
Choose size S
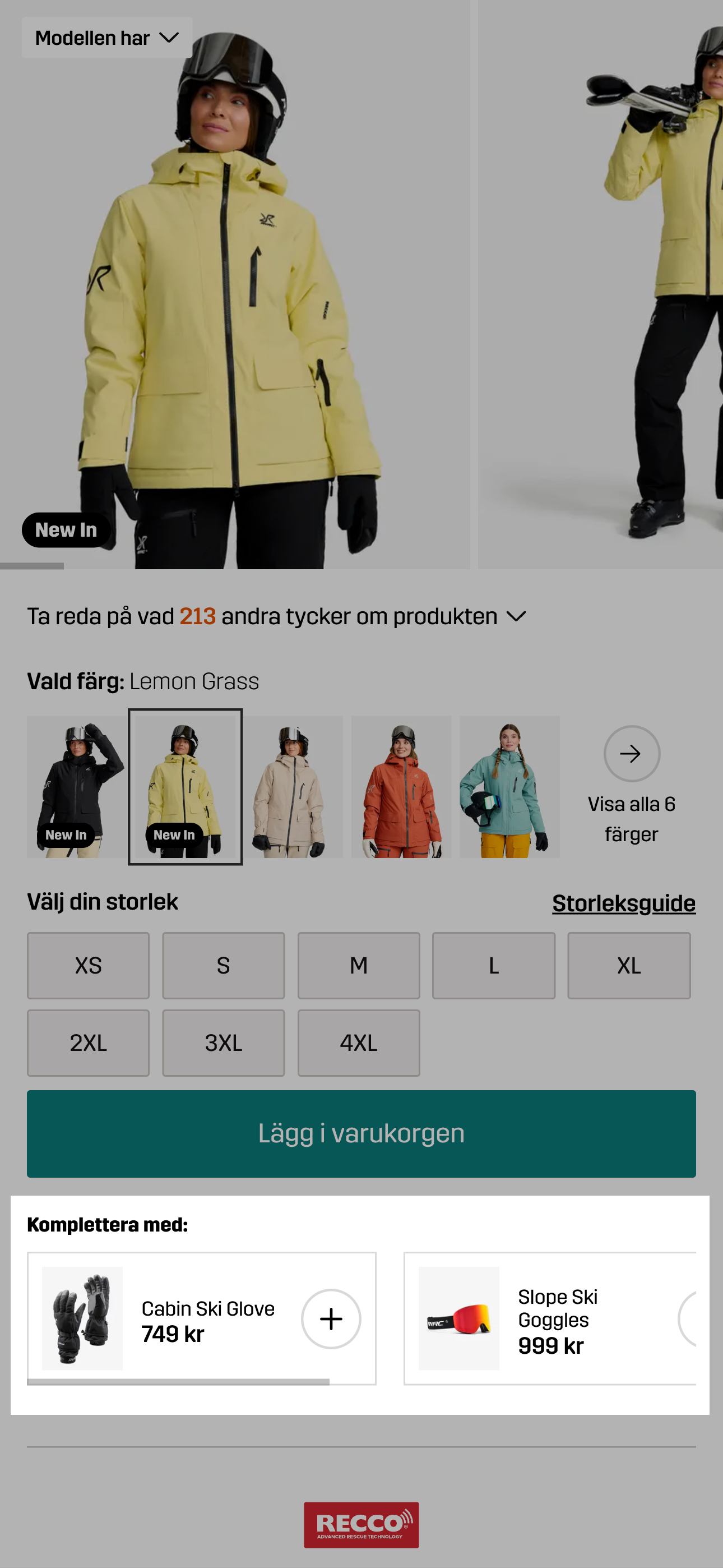pos(224,965)
